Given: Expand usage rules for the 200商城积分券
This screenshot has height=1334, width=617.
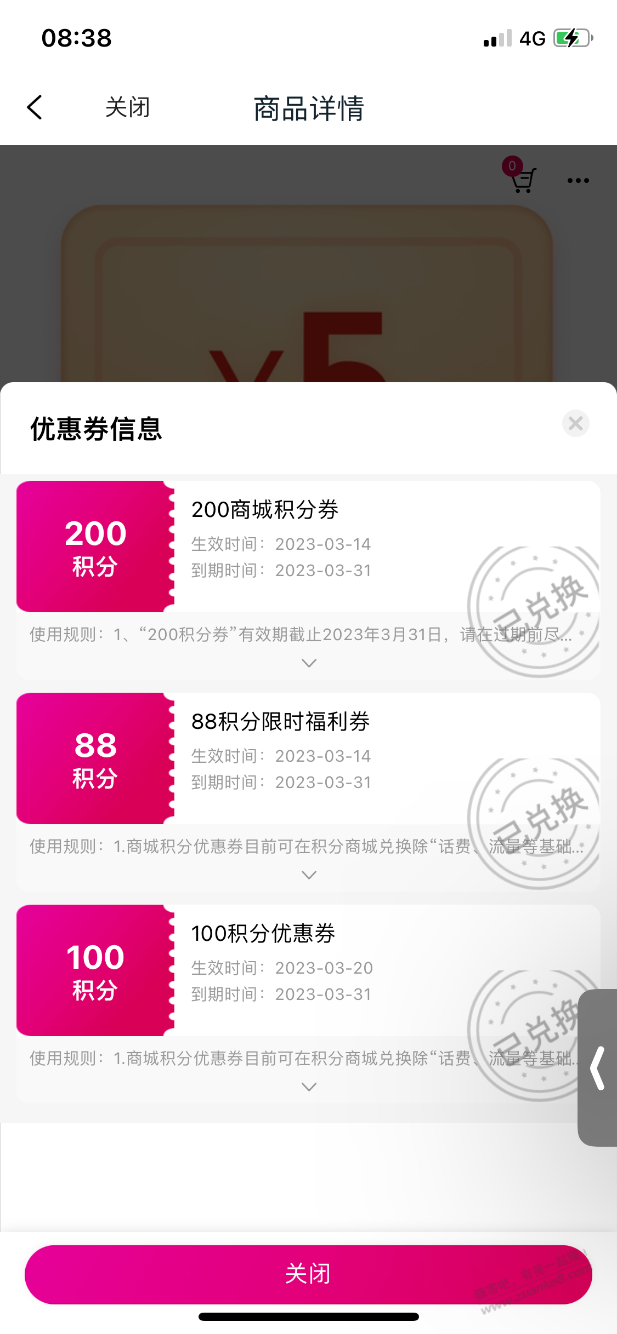Looking at the screenshot, I should click(309, 663).
